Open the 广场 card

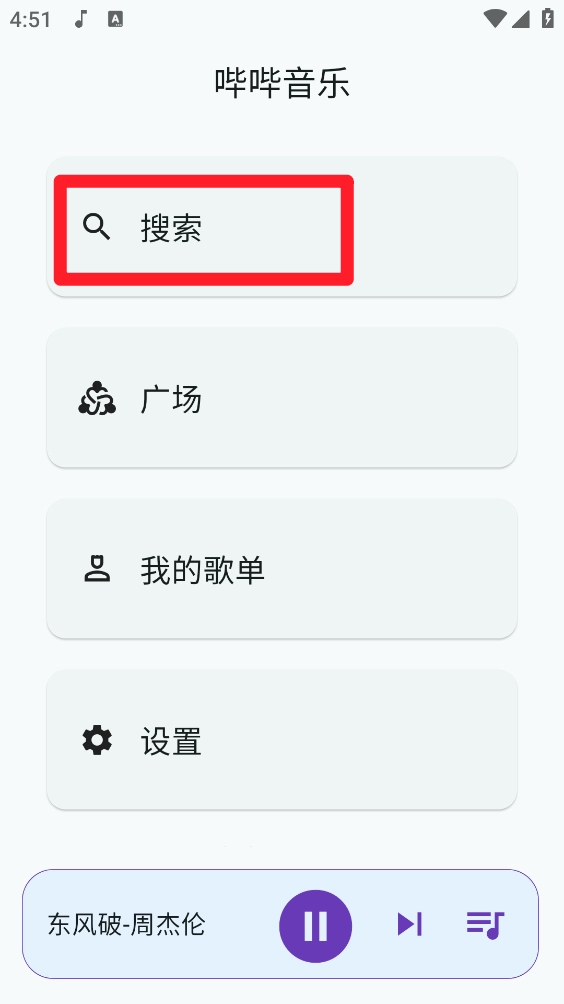point(282,398)
